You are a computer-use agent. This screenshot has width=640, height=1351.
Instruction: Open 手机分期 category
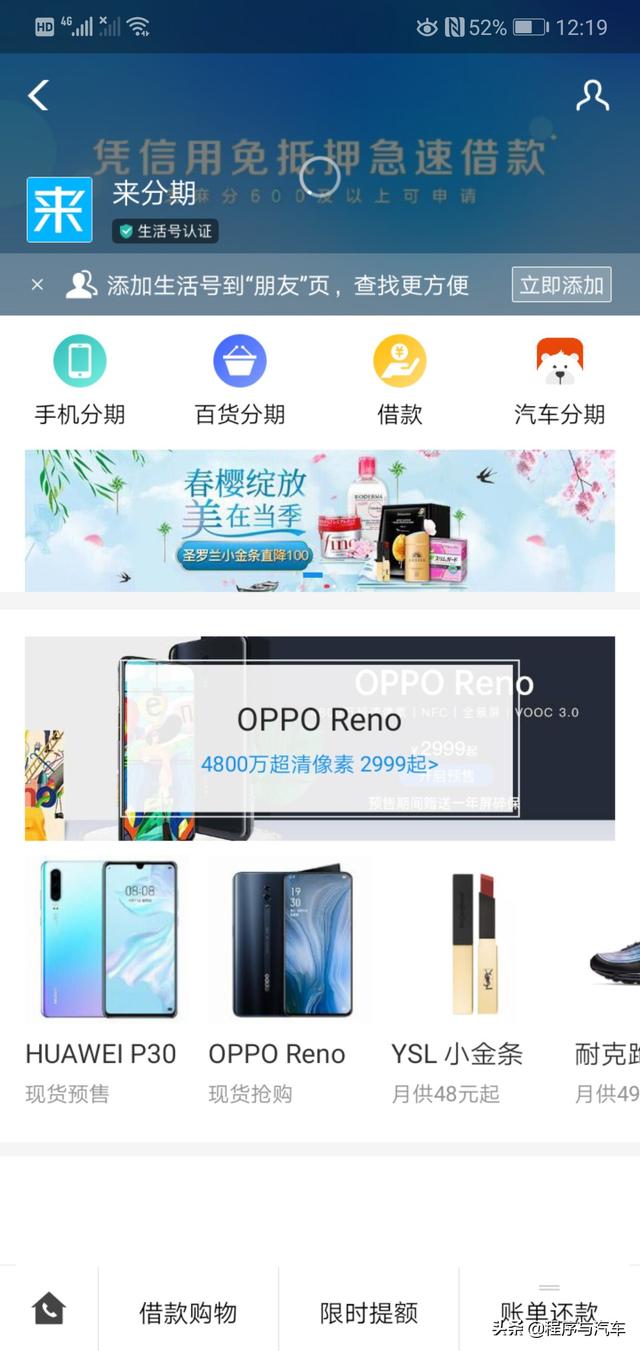coord(80,381)
